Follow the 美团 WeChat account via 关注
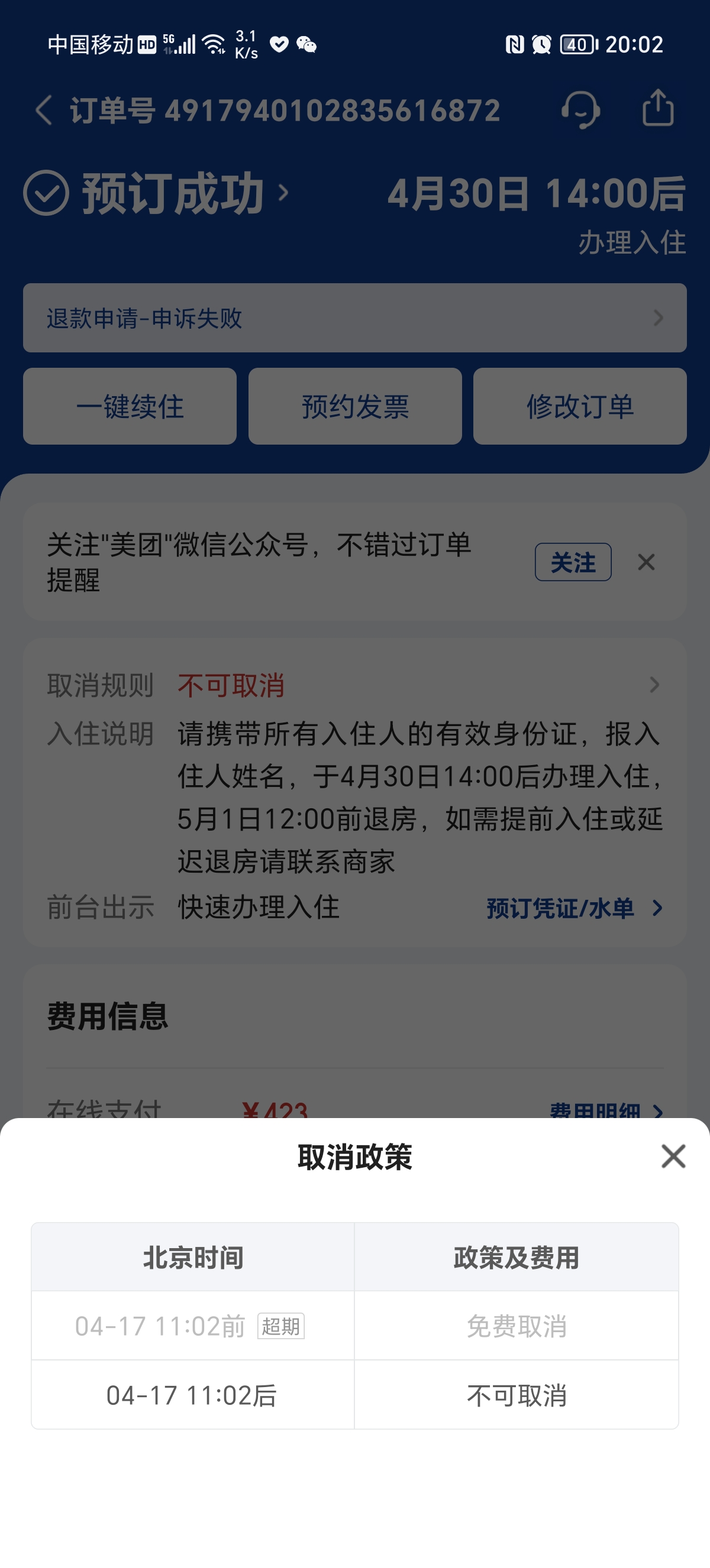 click(x=573, y=562)
